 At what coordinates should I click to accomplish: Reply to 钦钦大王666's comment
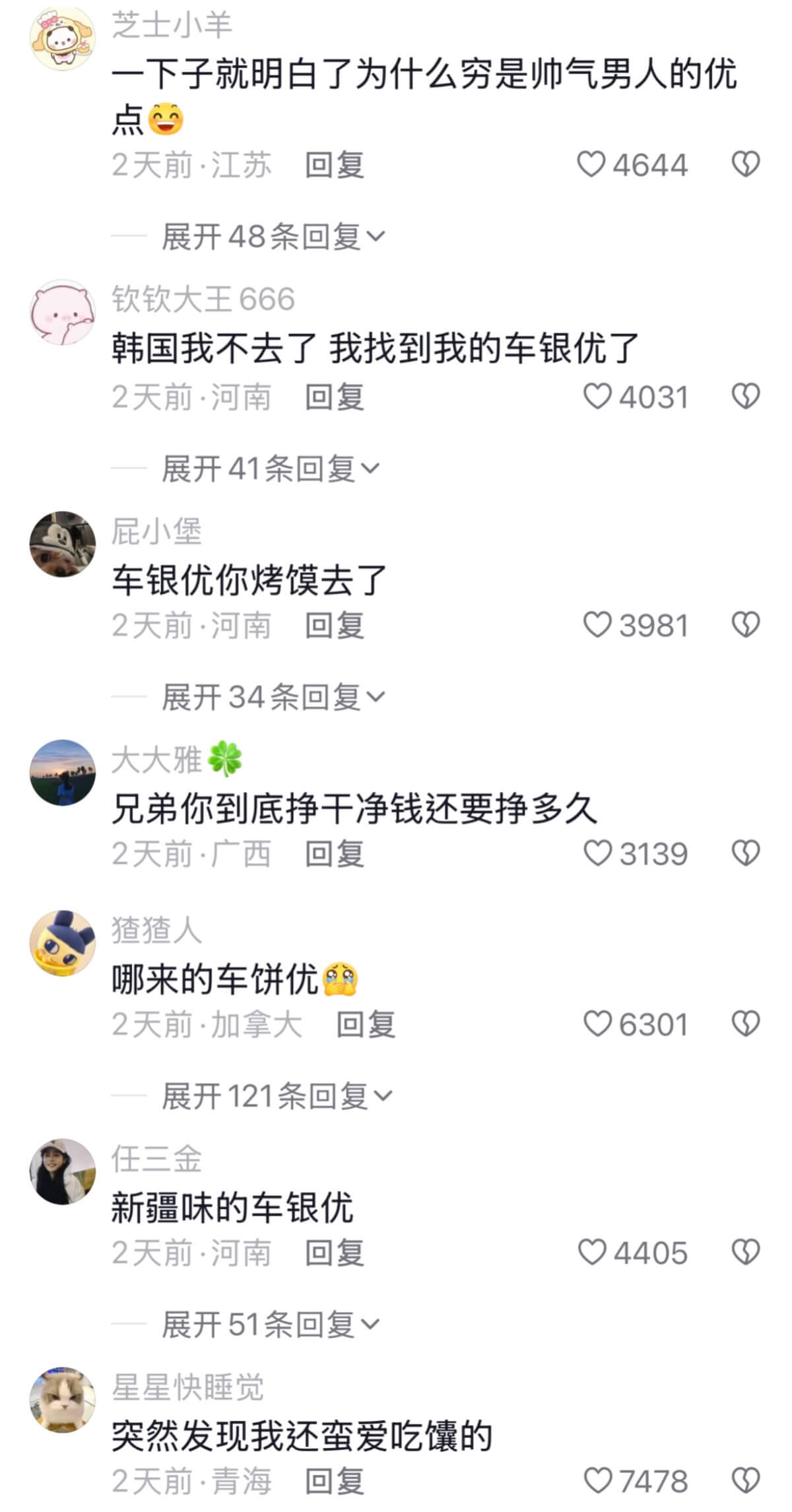[334, 397]
